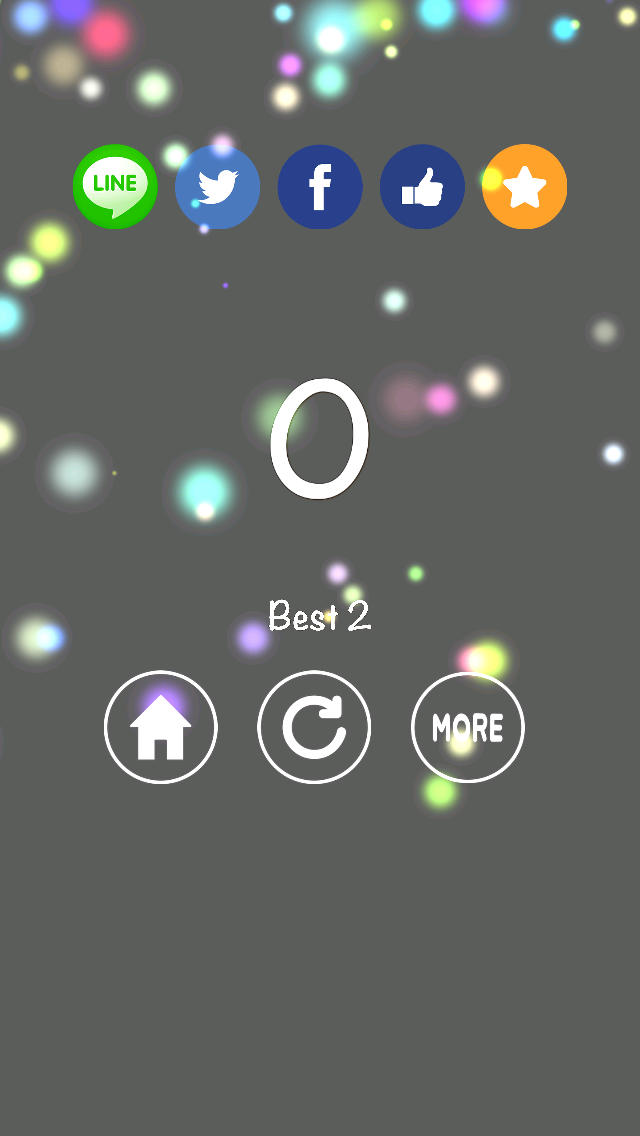Screen dimensions: 640x1136
Task: Share score via LINE
Action: click(x=115, y=187)
